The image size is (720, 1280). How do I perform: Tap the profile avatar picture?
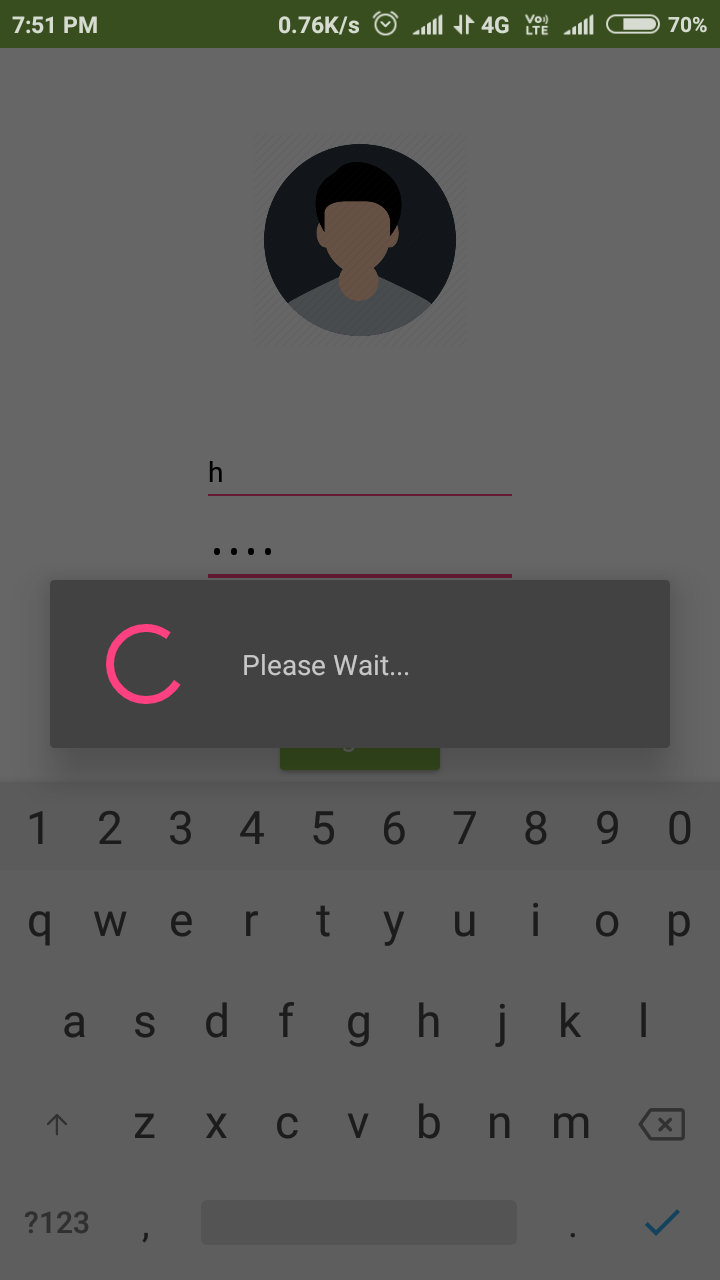coord(360,240)
